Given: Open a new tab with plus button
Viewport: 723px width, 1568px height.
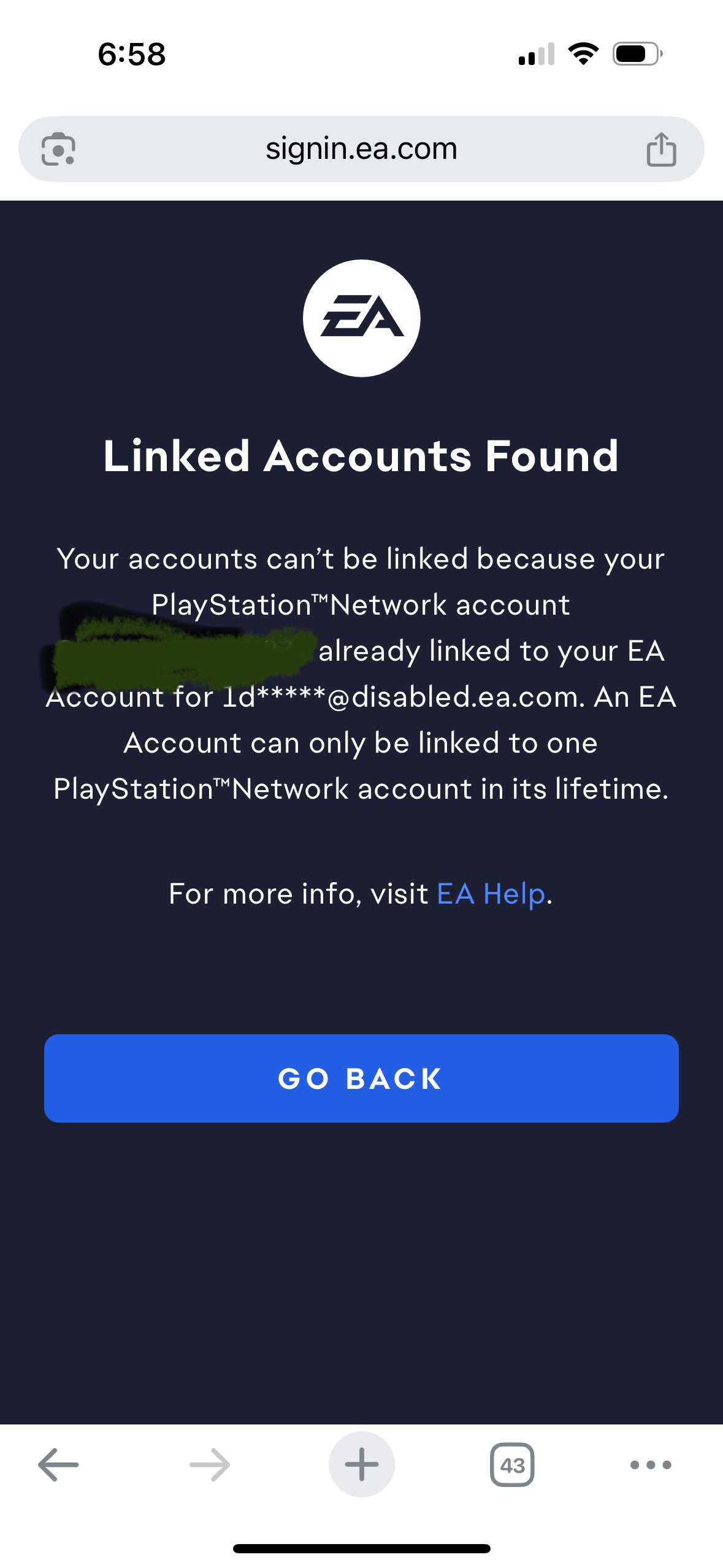Looking at the screenshot, I should coord(361,1464).
